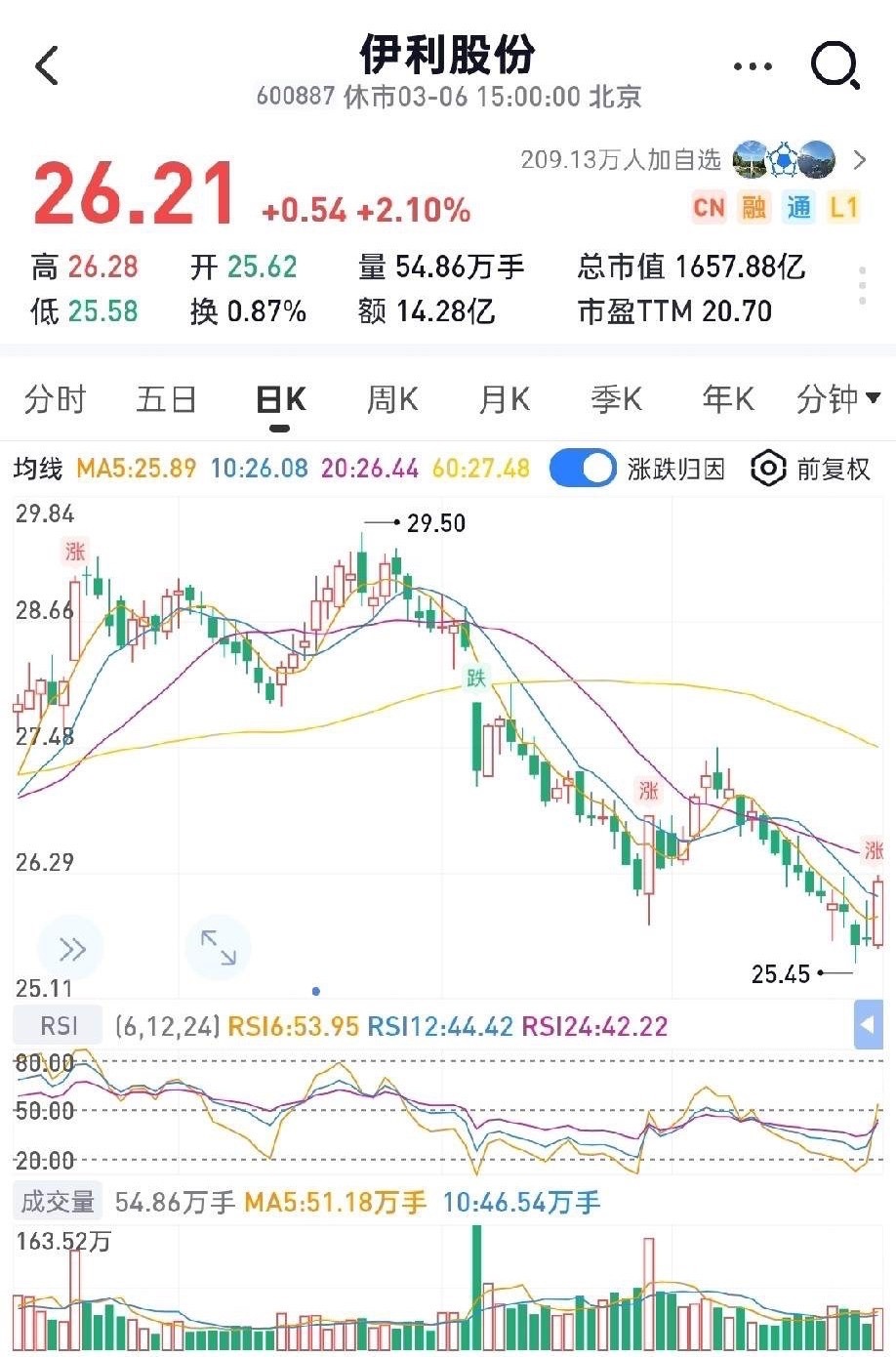This screenshot has height=1357, width=896.
Task: Open the RSI indicator selector
Action: [x=56, y=1026]
